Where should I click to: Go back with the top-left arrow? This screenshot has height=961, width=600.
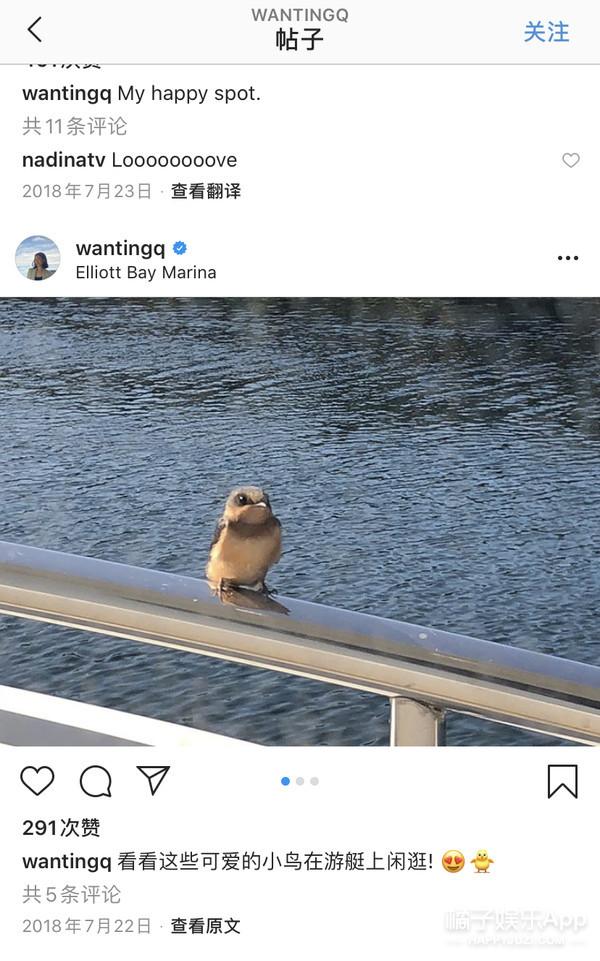35,30
